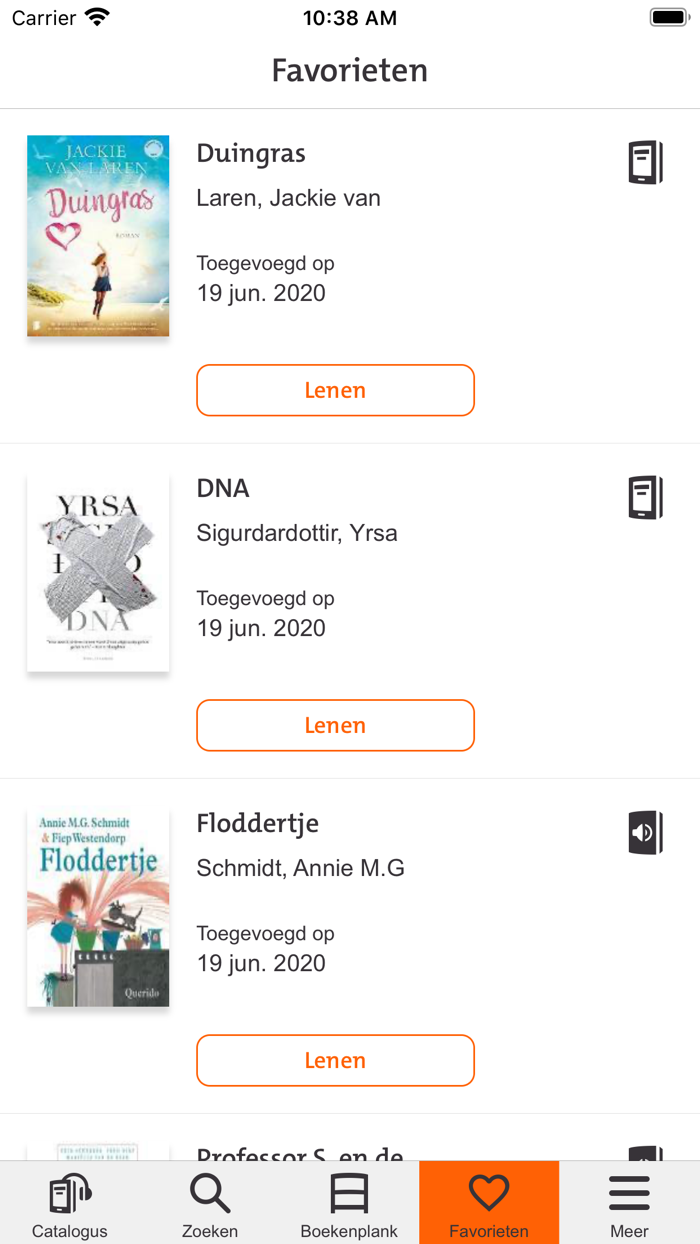Go to the Zoeken tab
This screenshot has width=700, height=1244.
pyautogui.click(x=210, y=1203)
